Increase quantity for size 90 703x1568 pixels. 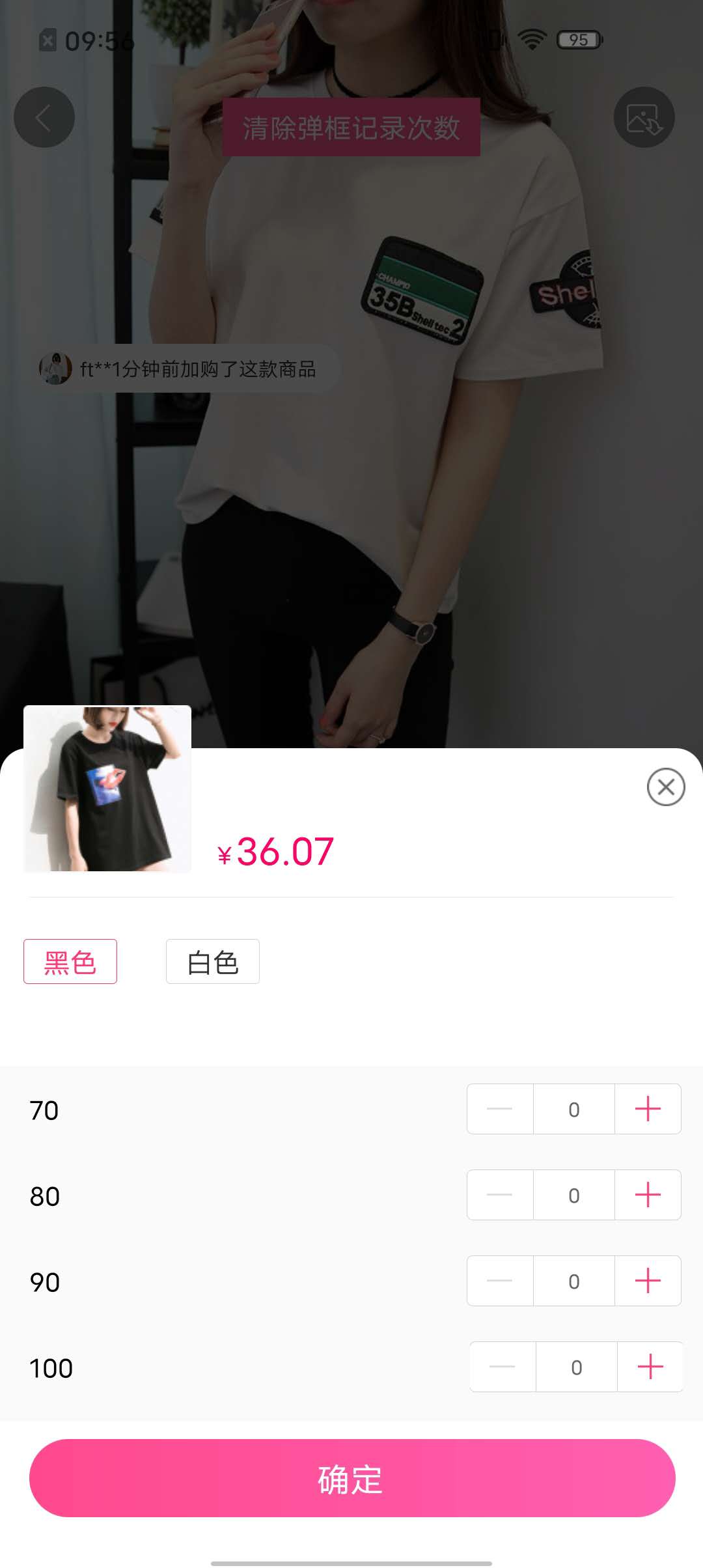(x=648, y=1281)
